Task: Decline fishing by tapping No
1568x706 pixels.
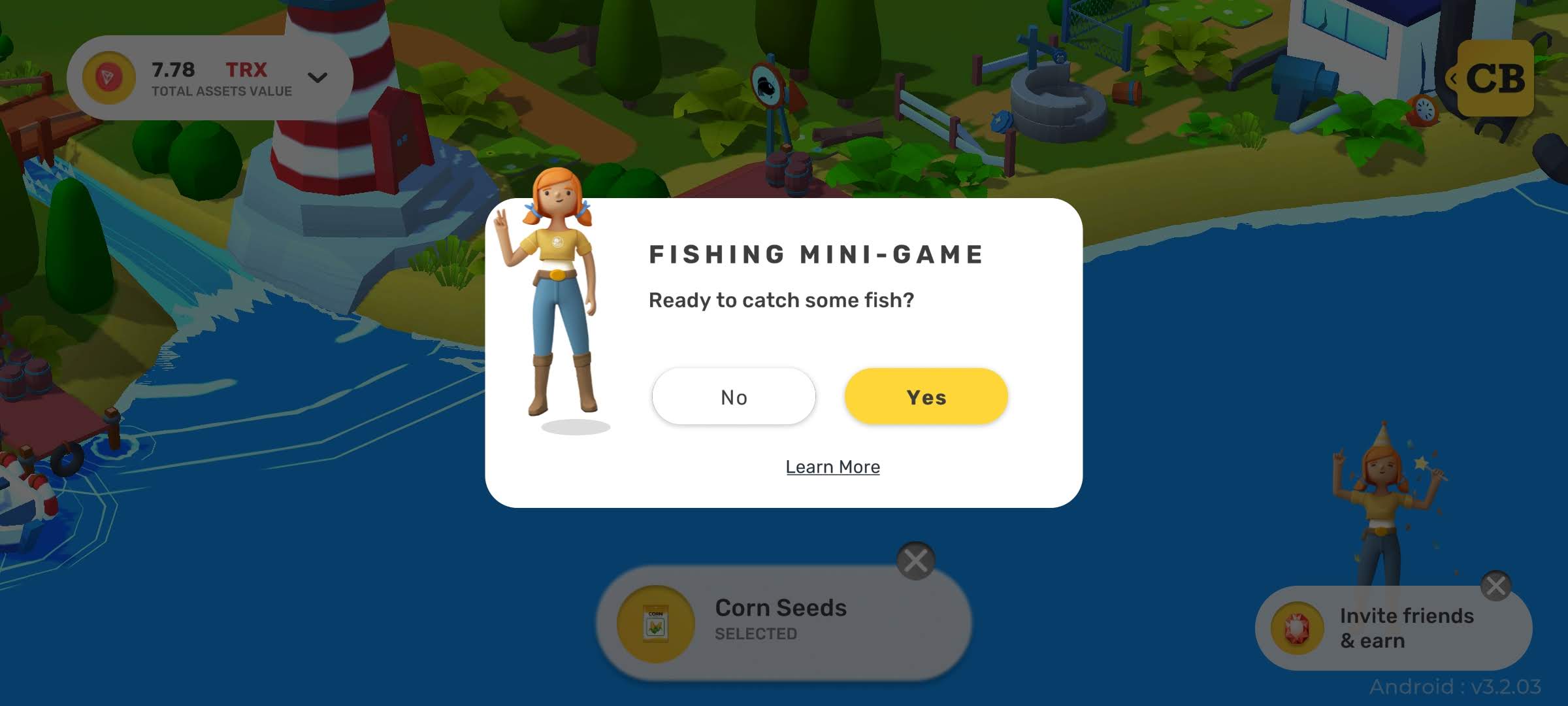Action: (x=733, y=397)
